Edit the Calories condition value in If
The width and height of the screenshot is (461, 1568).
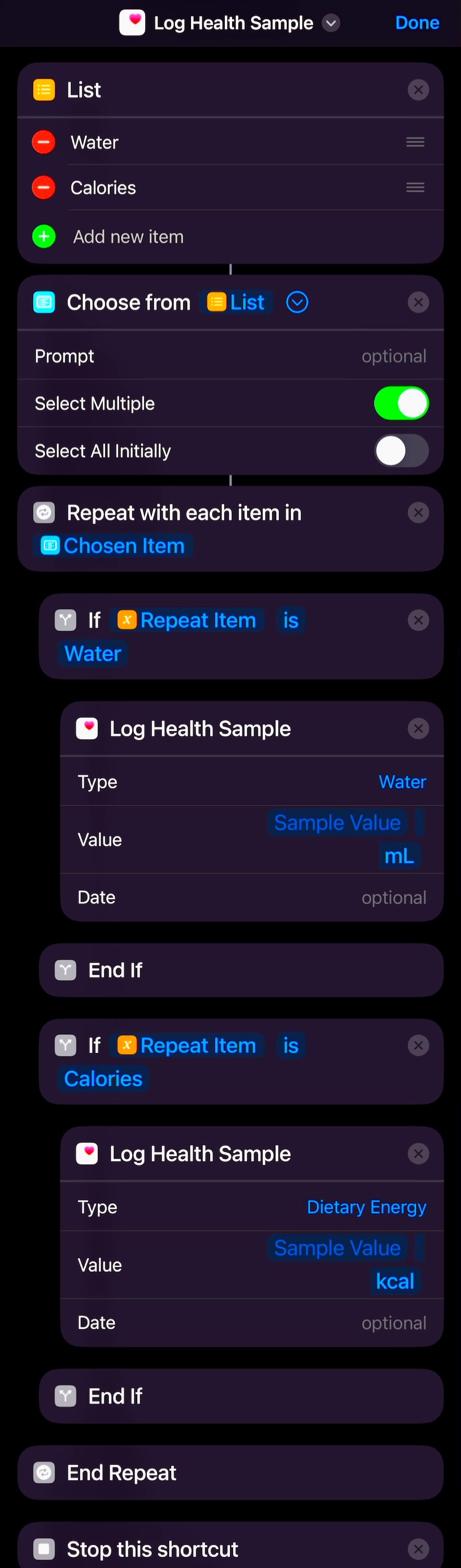tap(103, 1078)
